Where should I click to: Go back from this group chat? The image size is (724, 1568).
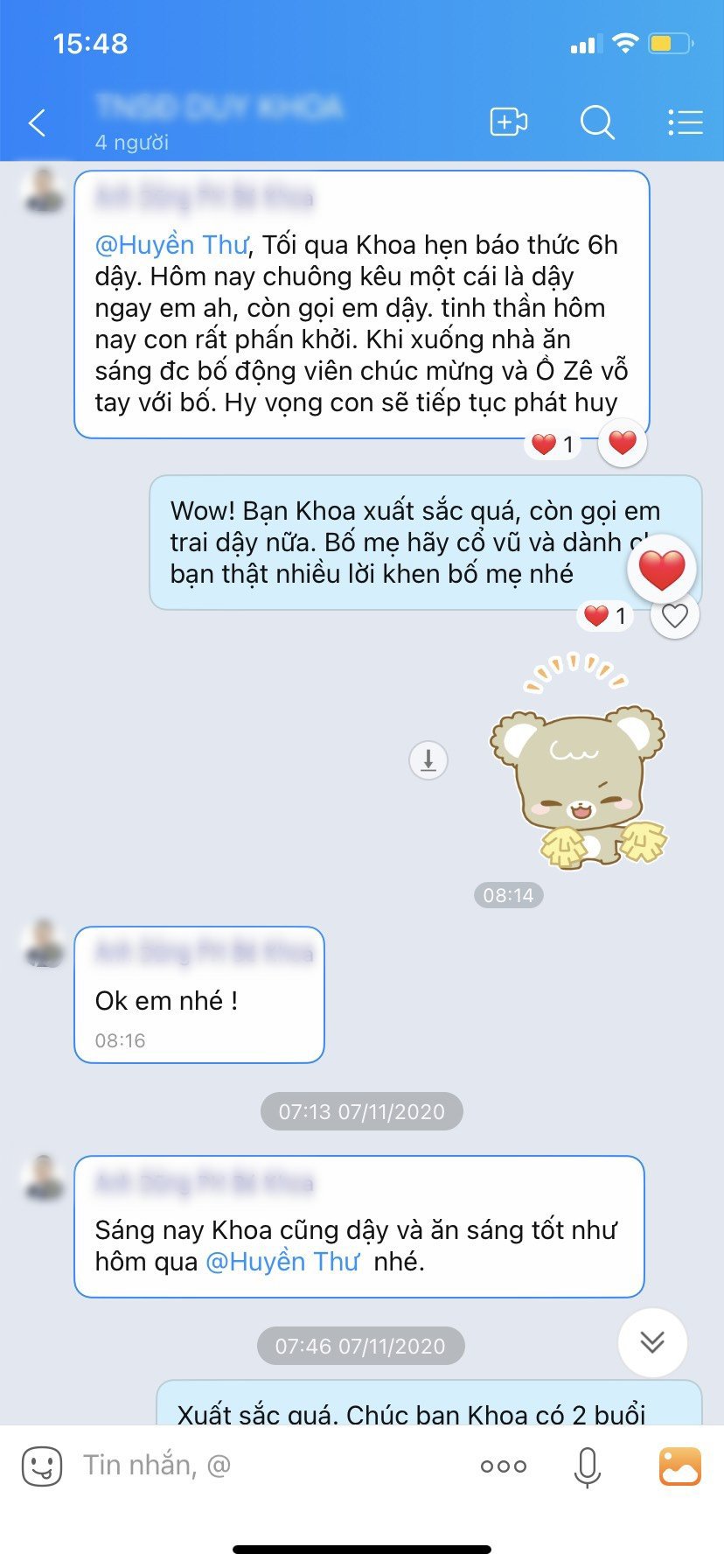37,123
